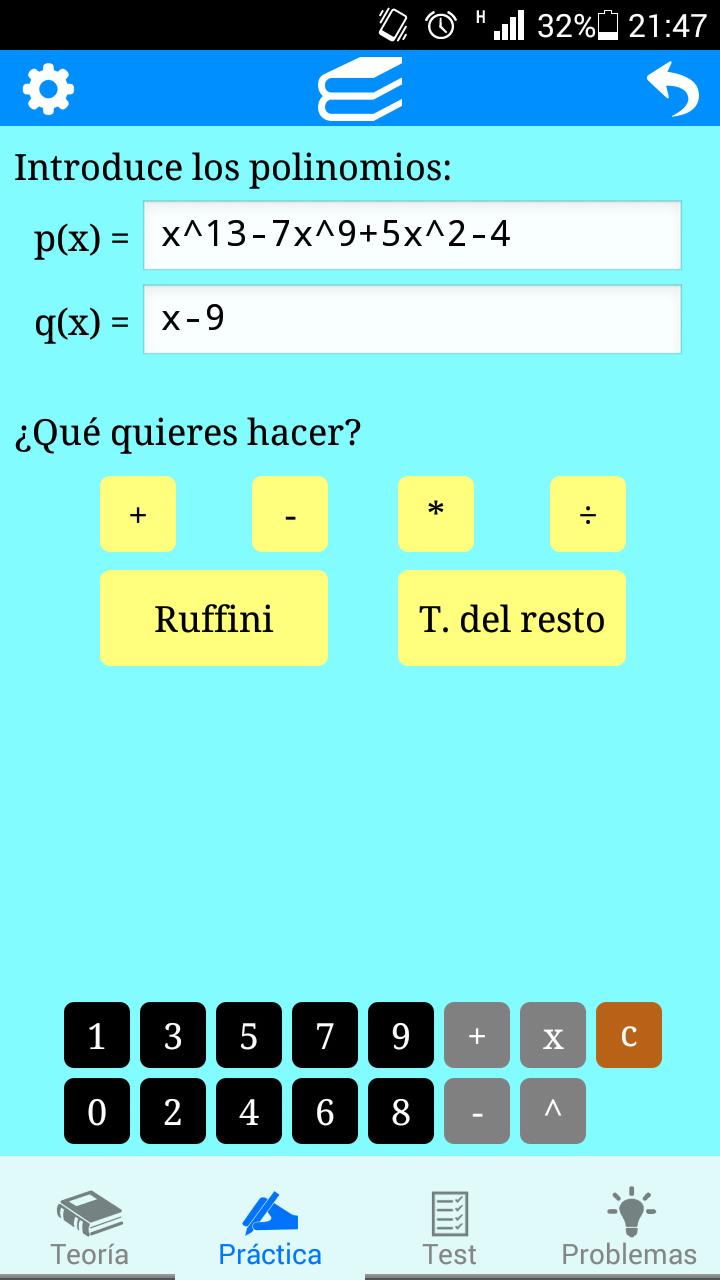Subtract the polynomials with the yellow - button
Viewport: 720px width, 1280px height.
pos(290,514)
